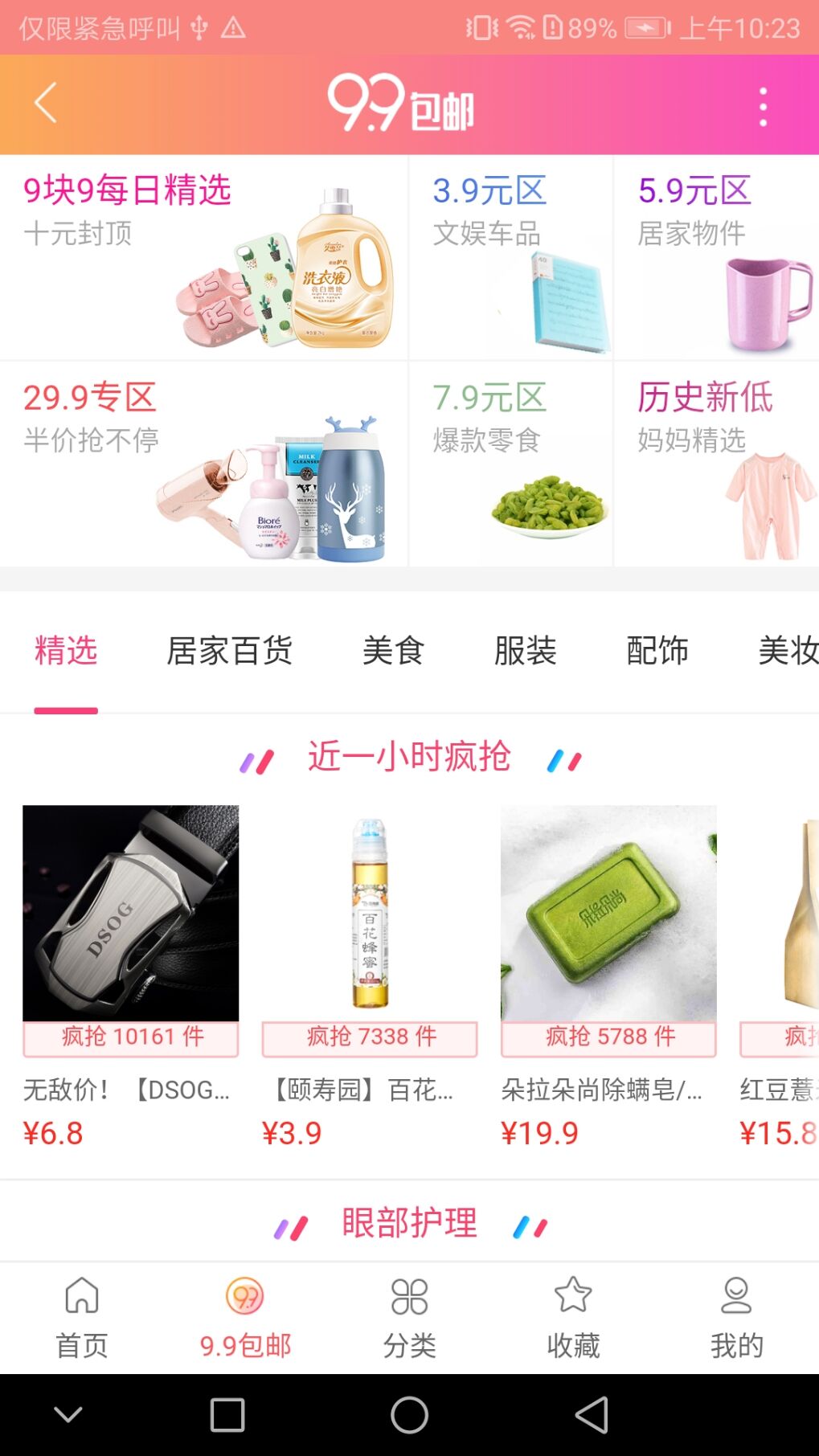819x1456 pixels.
Task: Switch to the 居家百货 tab
Action: click(229, 651)
